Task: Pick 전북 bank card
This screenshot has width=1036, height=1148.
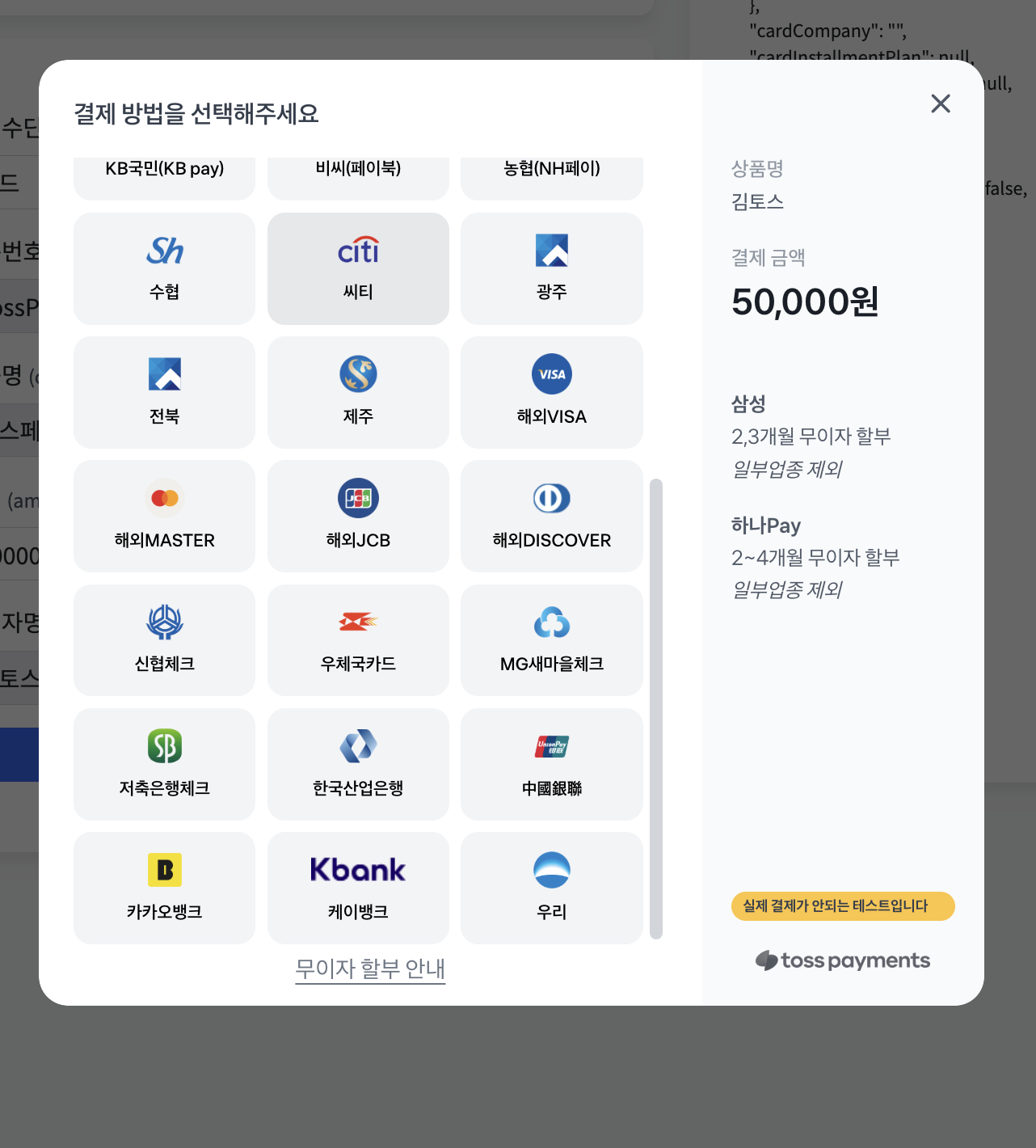Action: pos(164,392)
